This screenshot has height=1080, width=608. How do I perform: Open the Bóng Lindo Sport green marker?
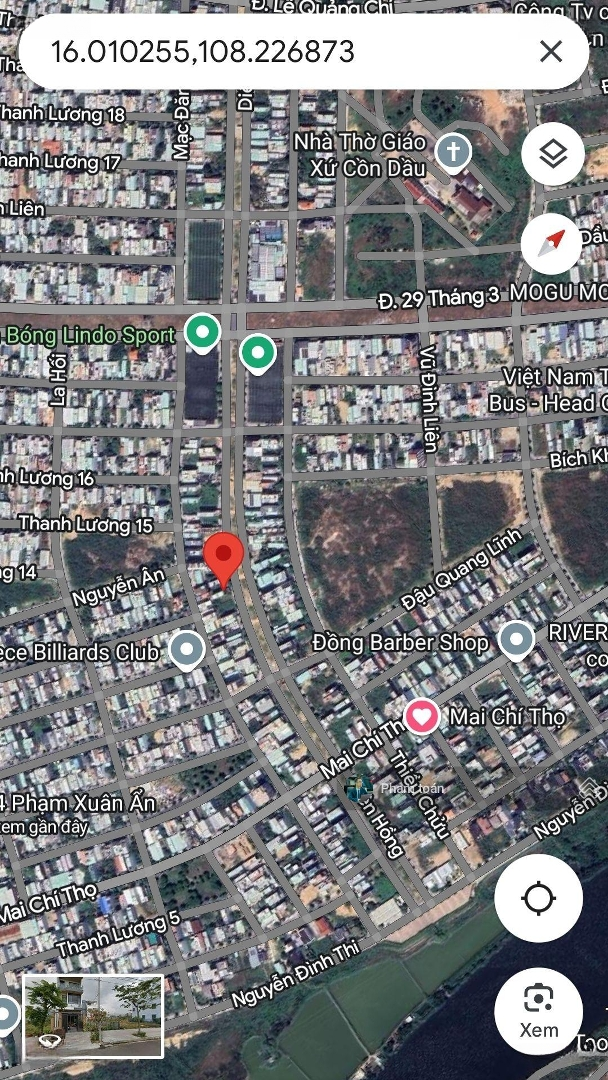pos(203,331)
